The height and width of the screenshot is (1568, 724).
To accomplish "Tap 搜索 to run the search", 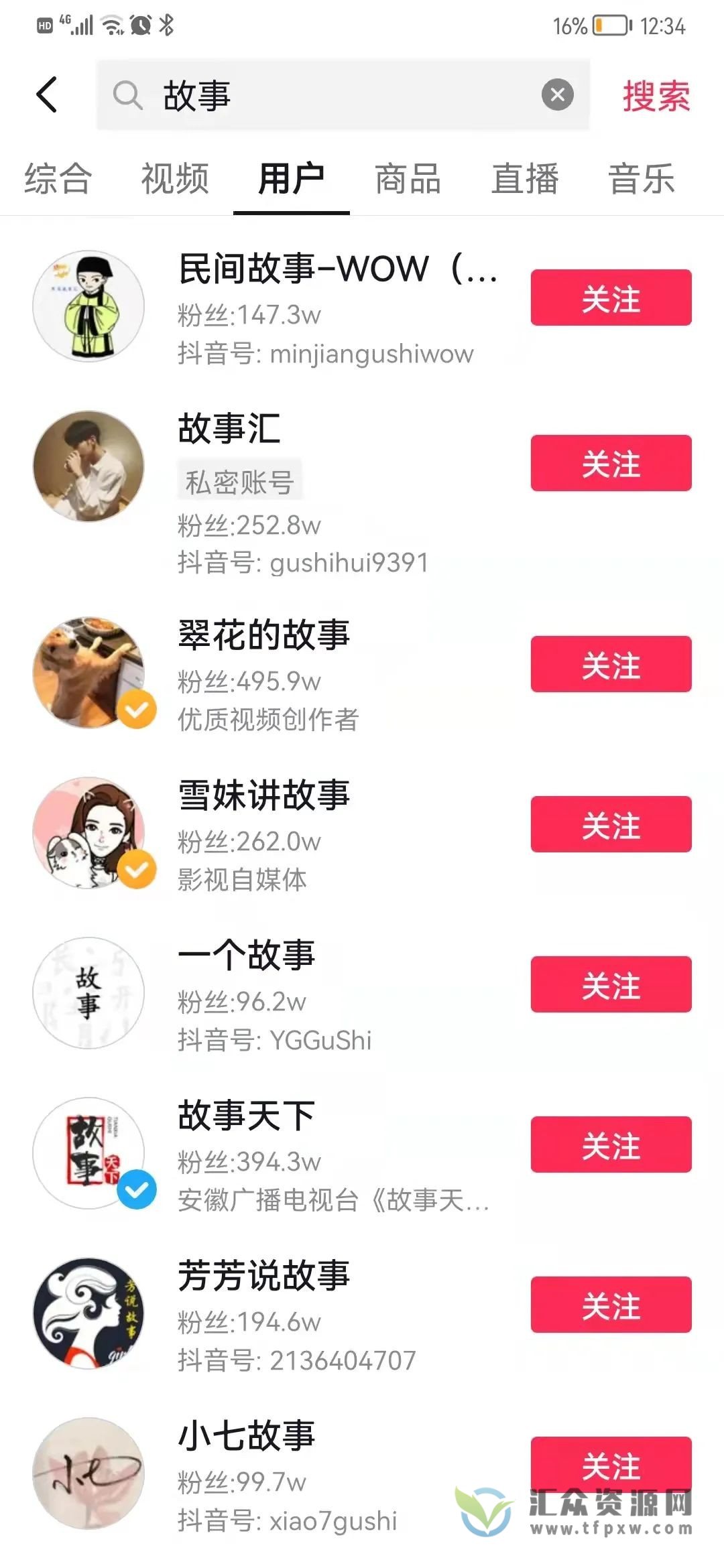I will point(656,95).
